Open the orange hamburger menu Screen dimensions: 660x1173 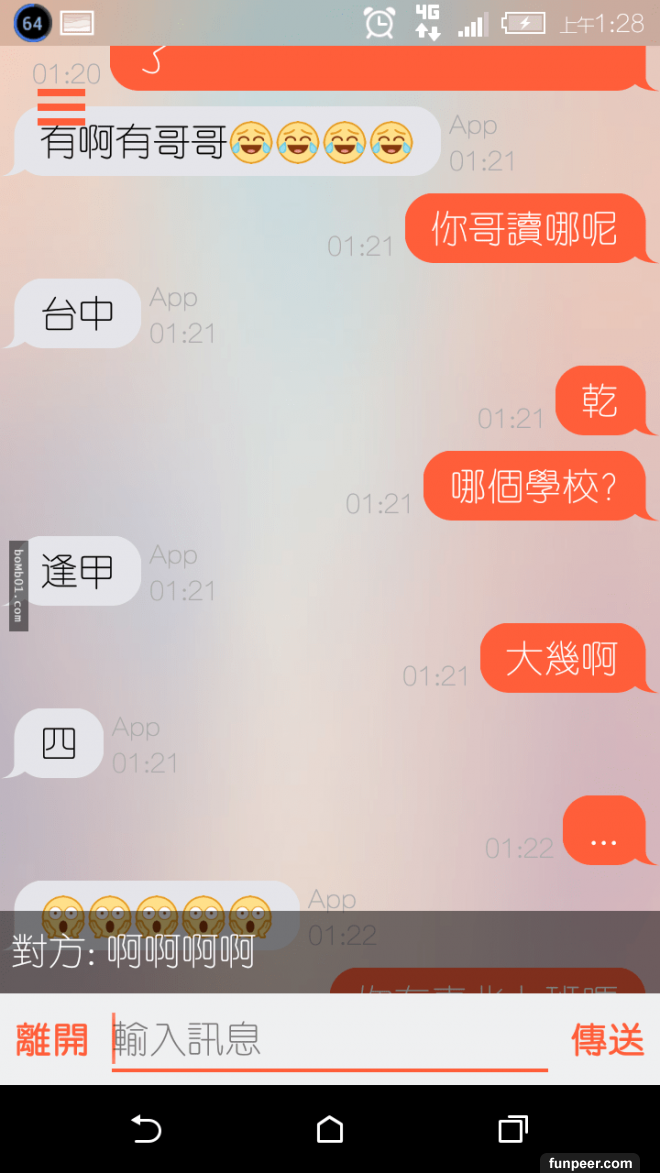tap(61, 106)
